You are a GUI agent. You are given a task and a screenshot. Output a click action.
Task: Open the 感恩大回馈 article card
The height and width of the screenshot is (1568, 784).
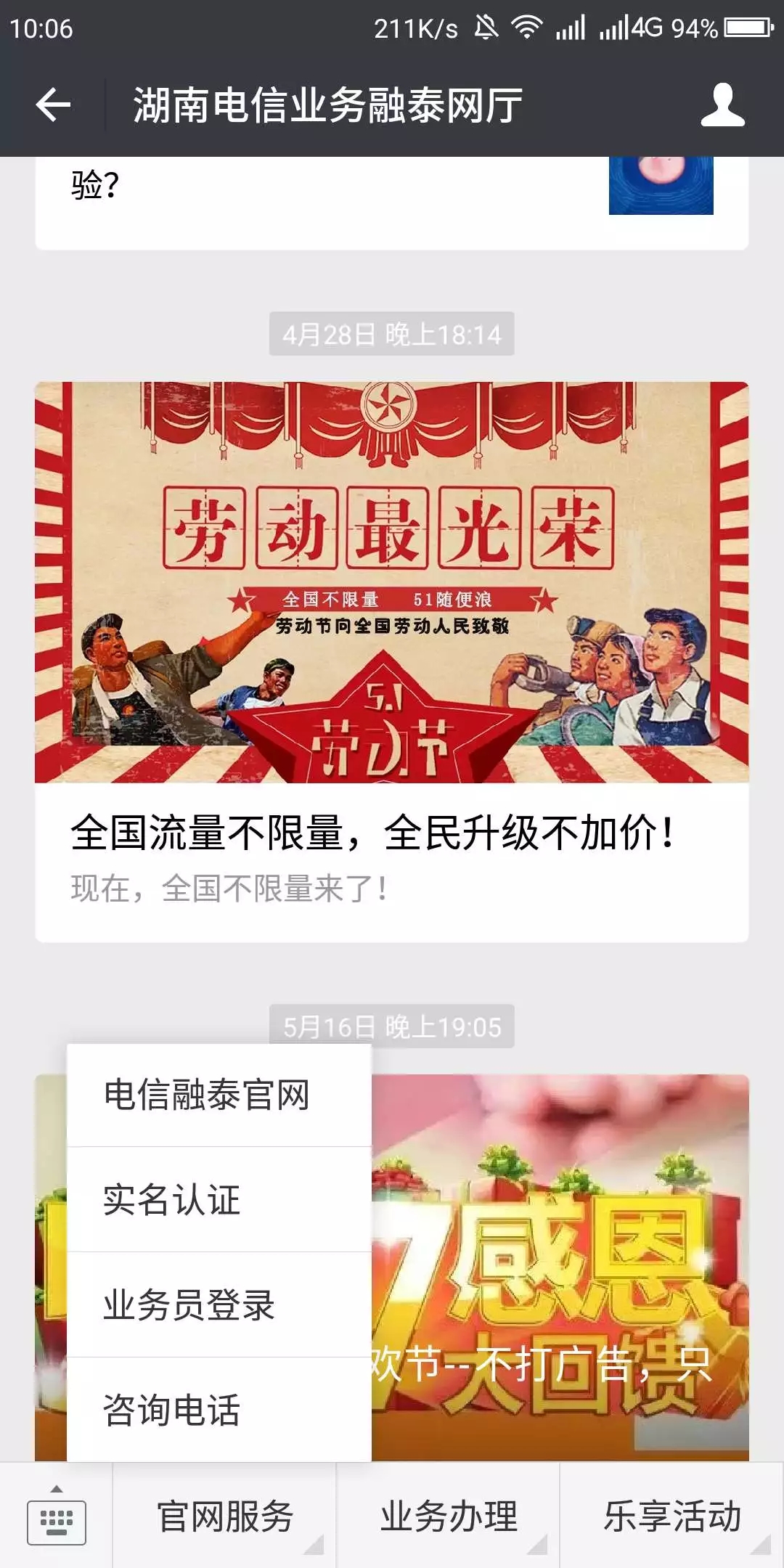point(559,1263)
